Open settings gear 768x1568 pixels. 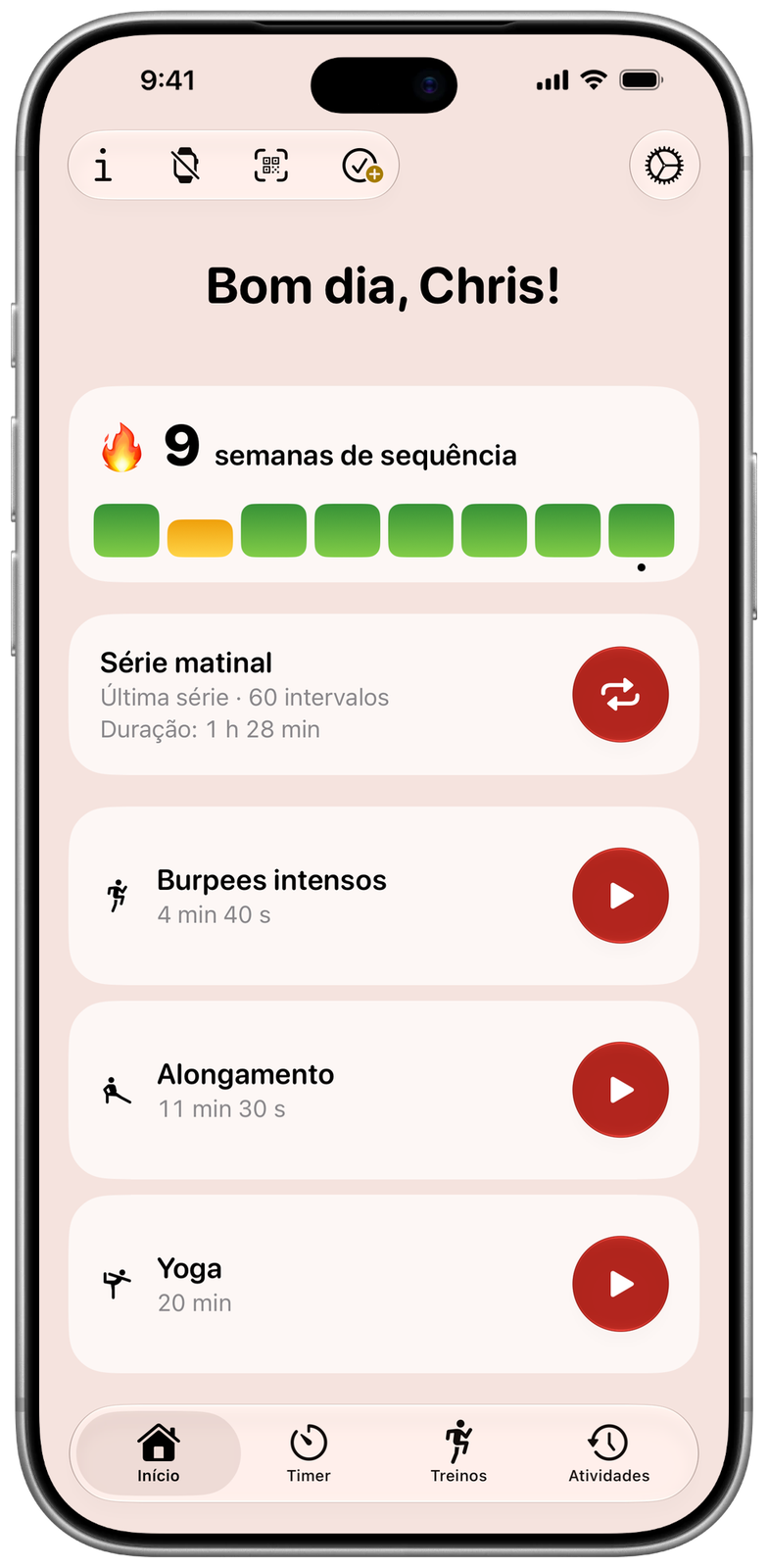(x=664, y=166)
